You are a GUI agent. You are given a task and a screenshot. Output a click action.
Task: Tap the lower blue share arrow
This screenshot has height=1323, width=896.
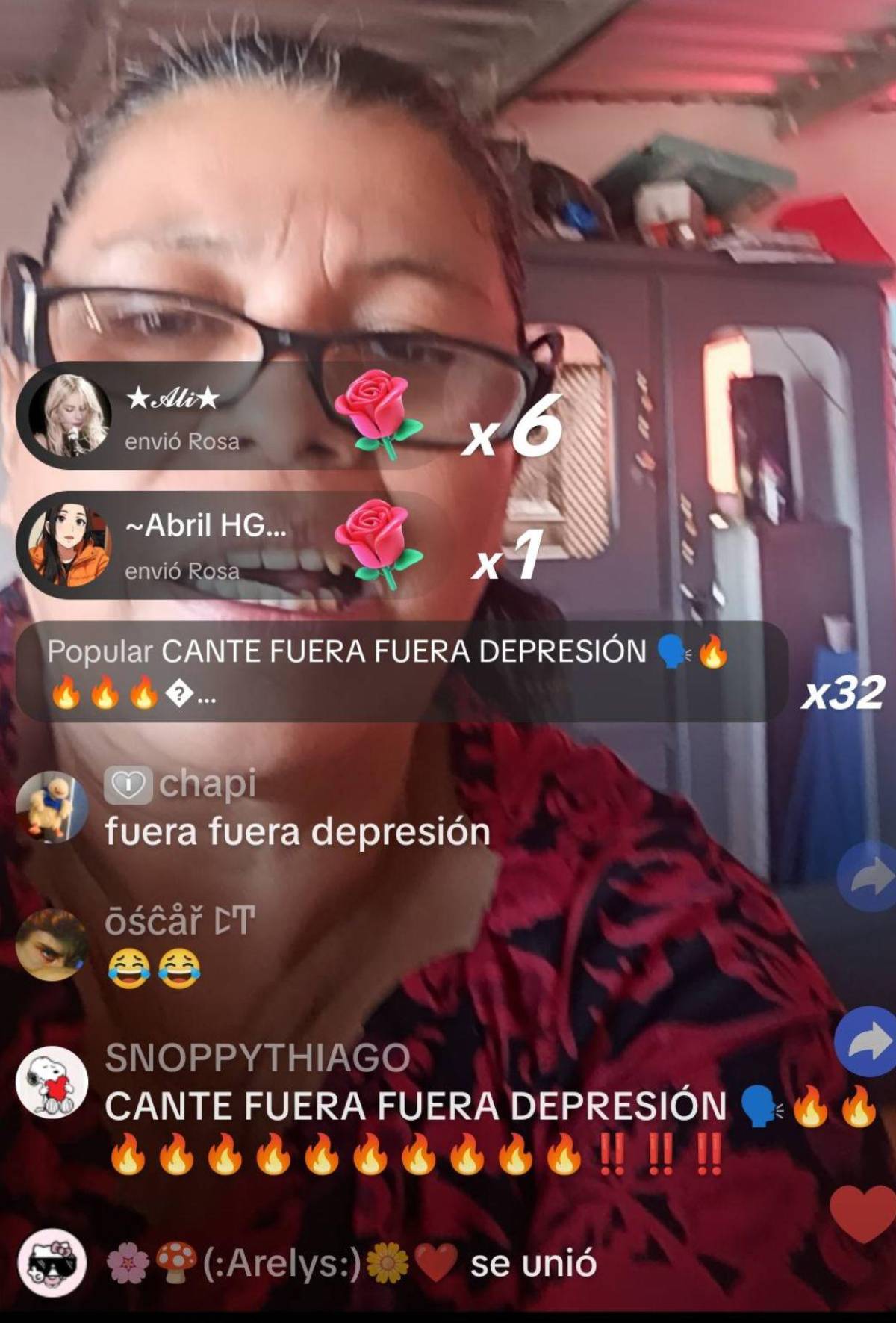coord(868,1041)
